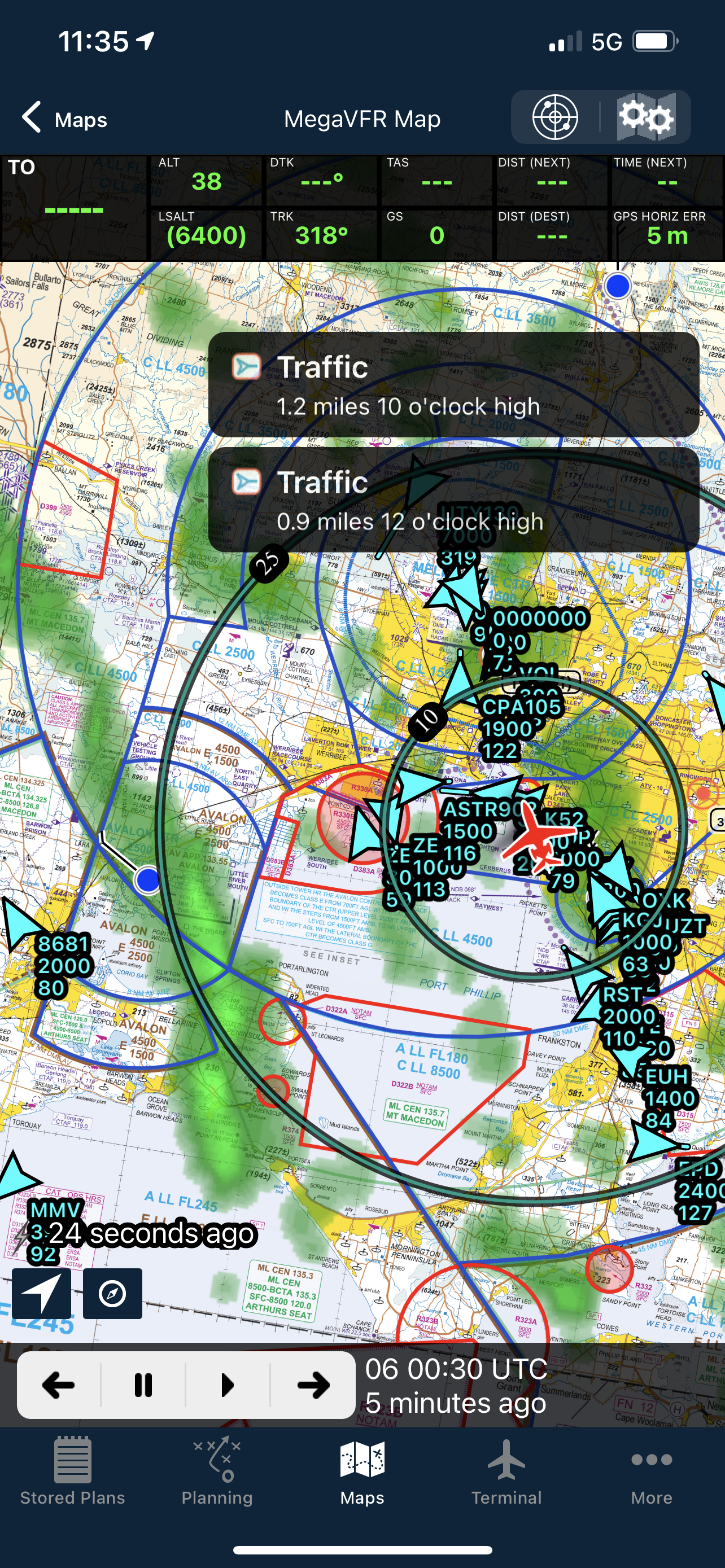Image resolution: width=725 pixels, height=1568 pixels.
Task: Open the More tab
Action: (x=652, y=1473)
